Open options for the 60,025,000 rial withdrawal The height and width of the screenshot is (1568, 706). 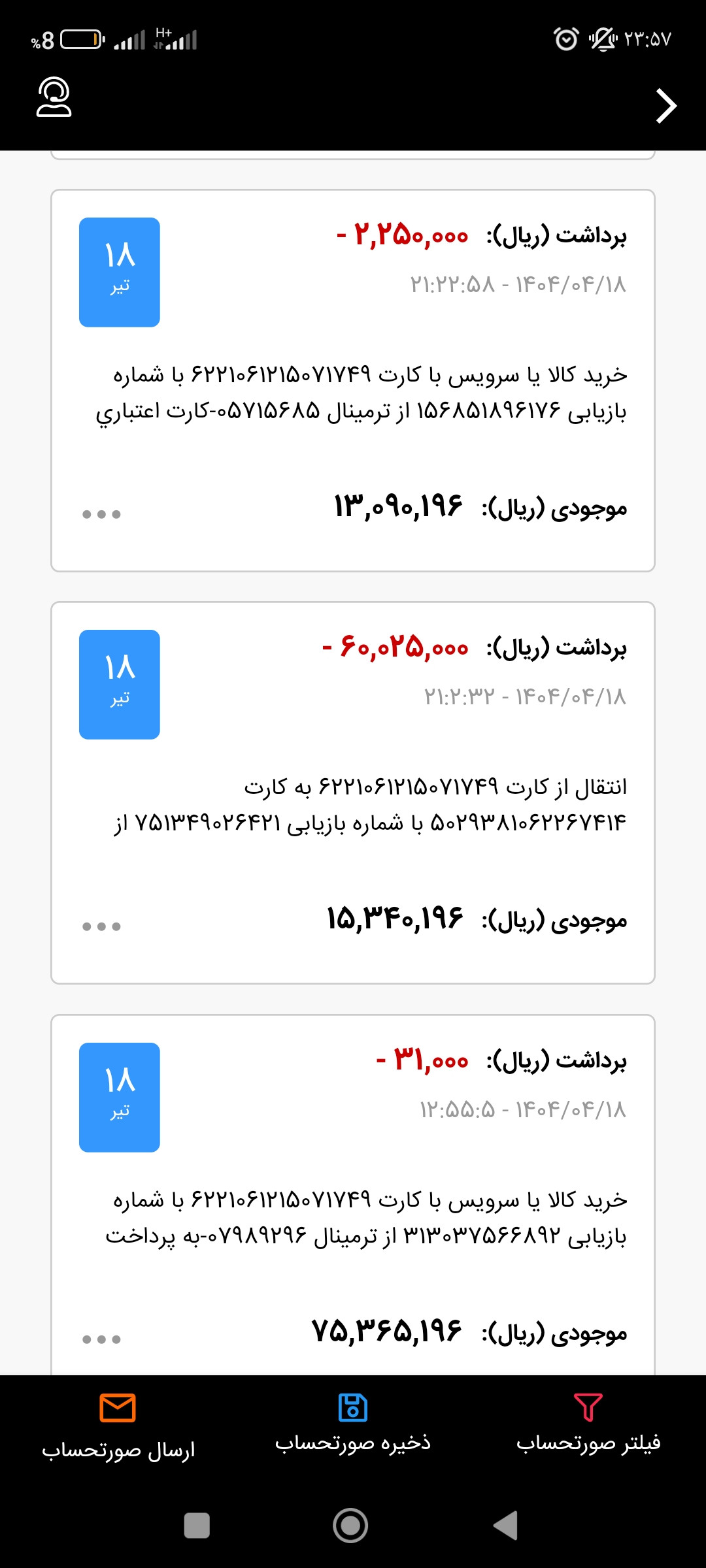tap(101, 926)
